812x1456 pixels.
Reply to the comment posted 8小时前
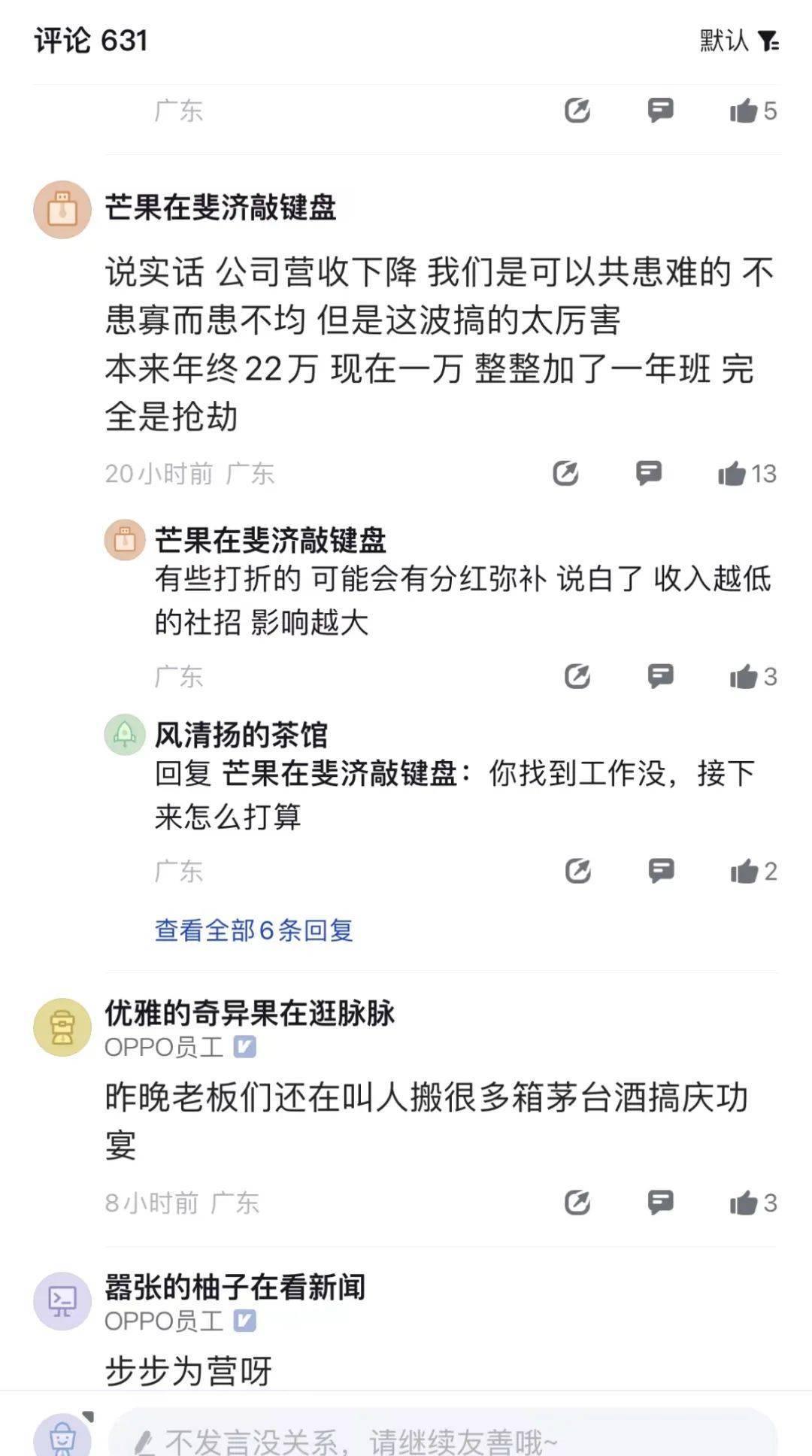660,1203
